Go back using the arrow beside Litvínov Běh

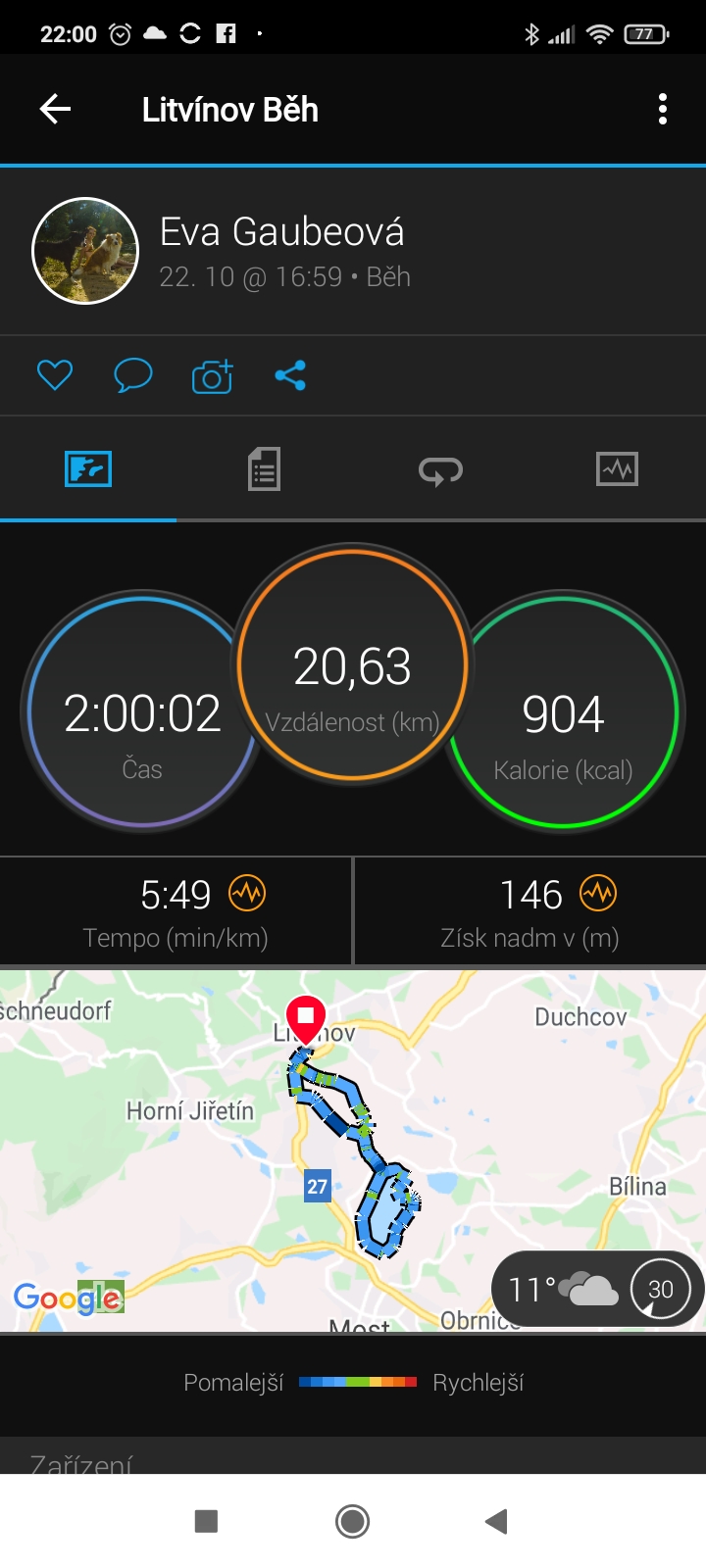pos(55,109)
